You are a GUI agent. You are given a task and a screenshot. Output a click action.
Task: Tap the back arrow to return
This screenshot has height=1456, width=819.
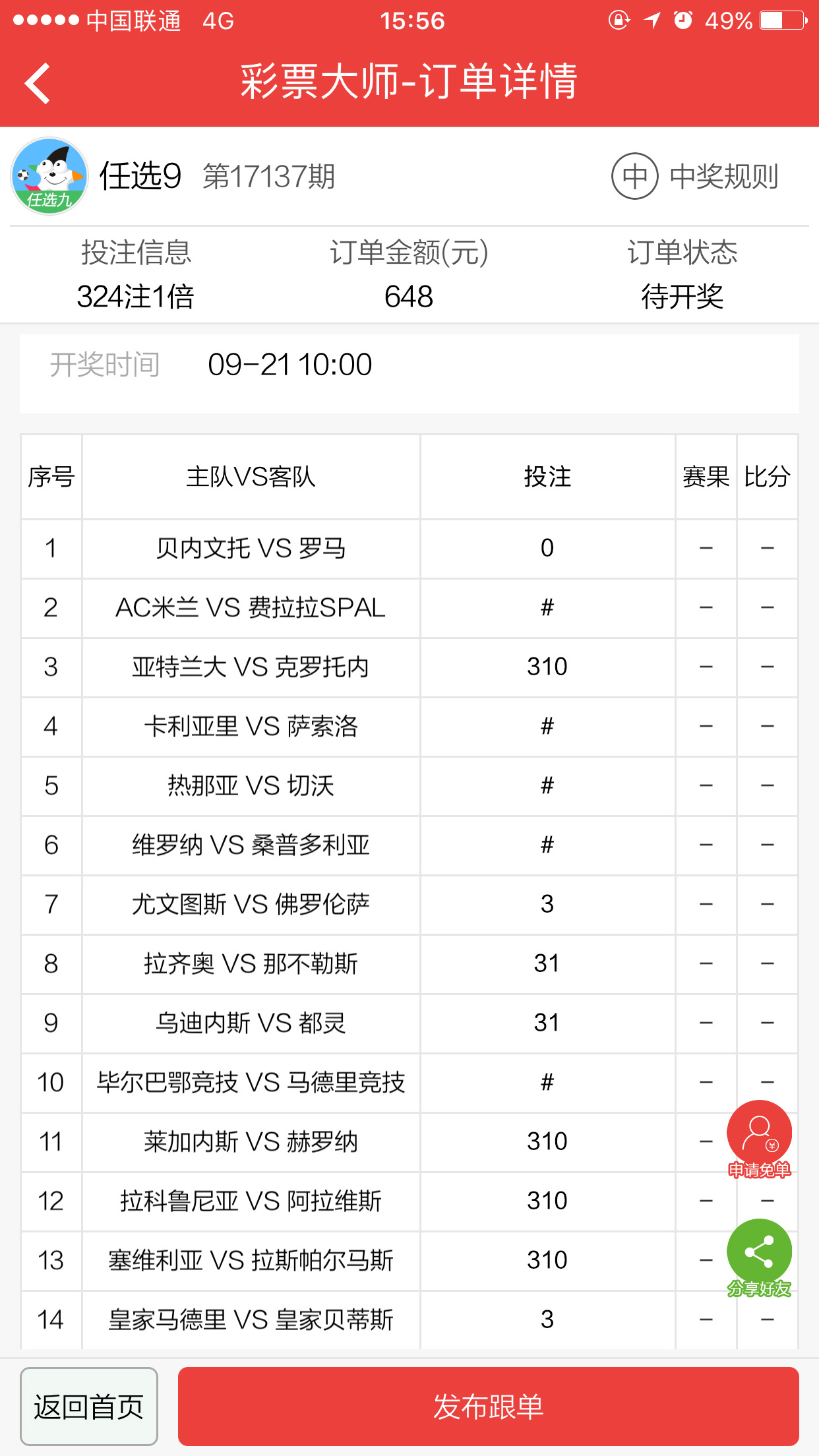click(x=38, y=84)
